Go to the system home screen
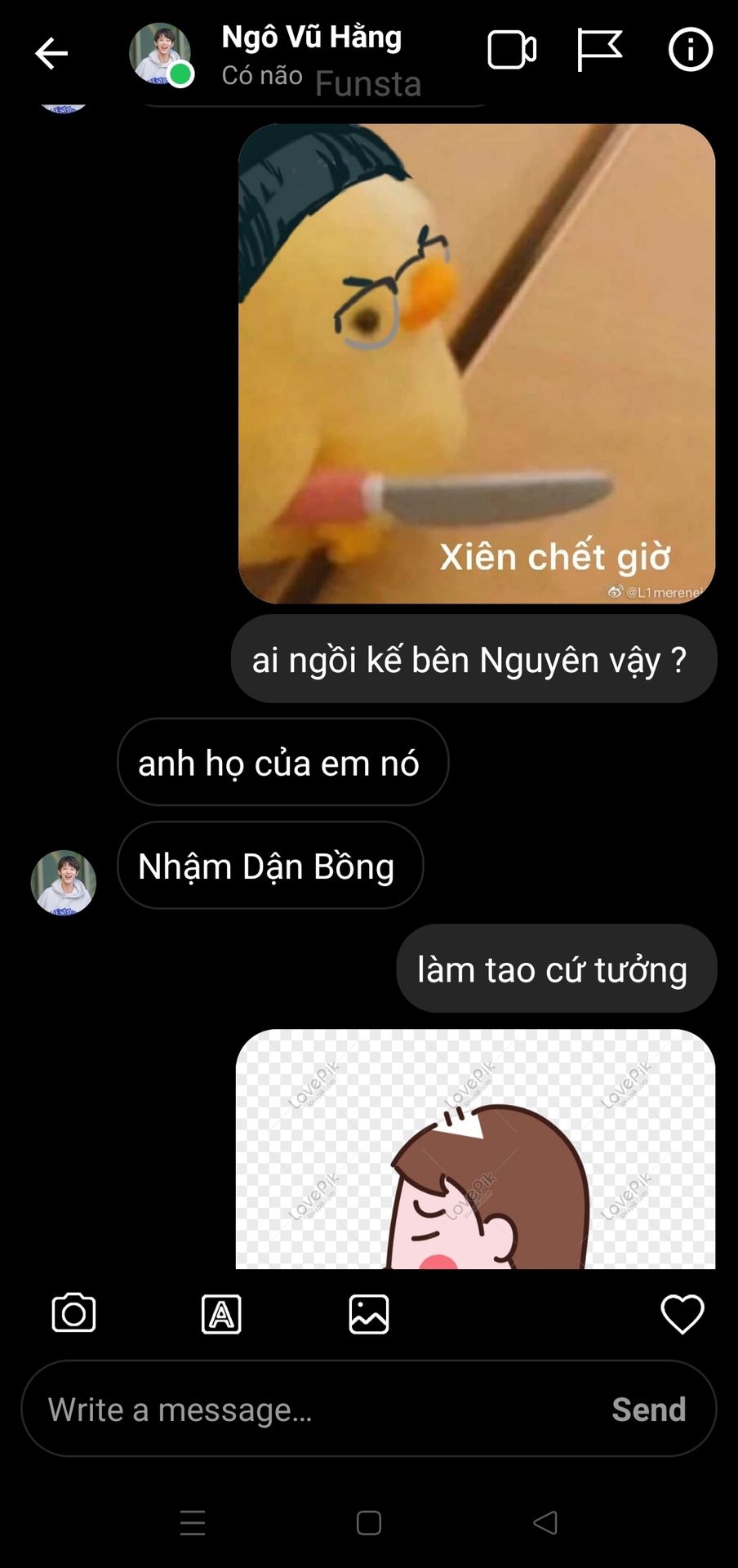Screen dimensions: 738x1568 (369, 1523)
